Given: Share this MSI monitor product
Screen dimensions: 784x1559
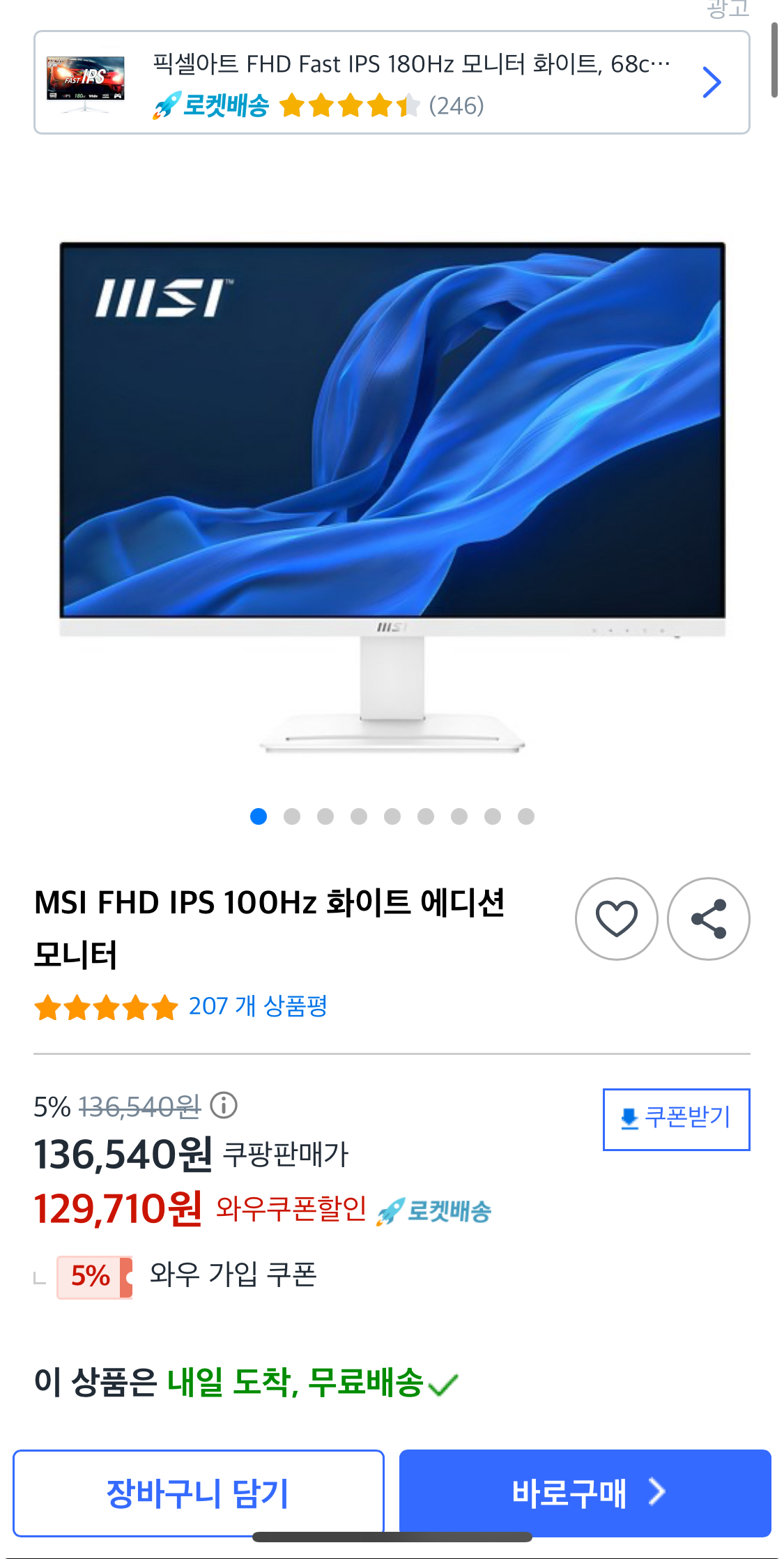Looking at the screenshot, I should click(708, 918).
